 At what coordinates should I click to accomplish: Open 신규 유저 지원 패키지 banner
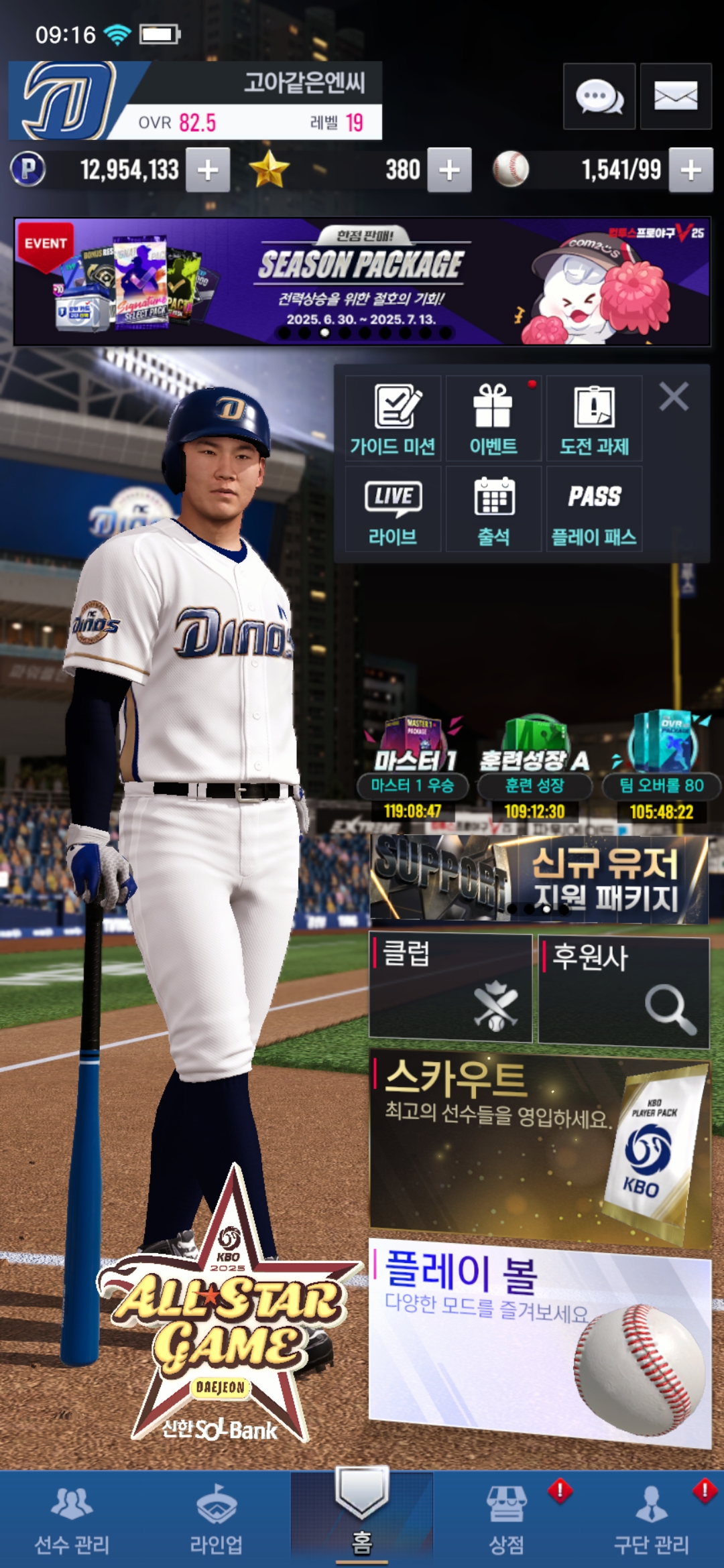539,880
